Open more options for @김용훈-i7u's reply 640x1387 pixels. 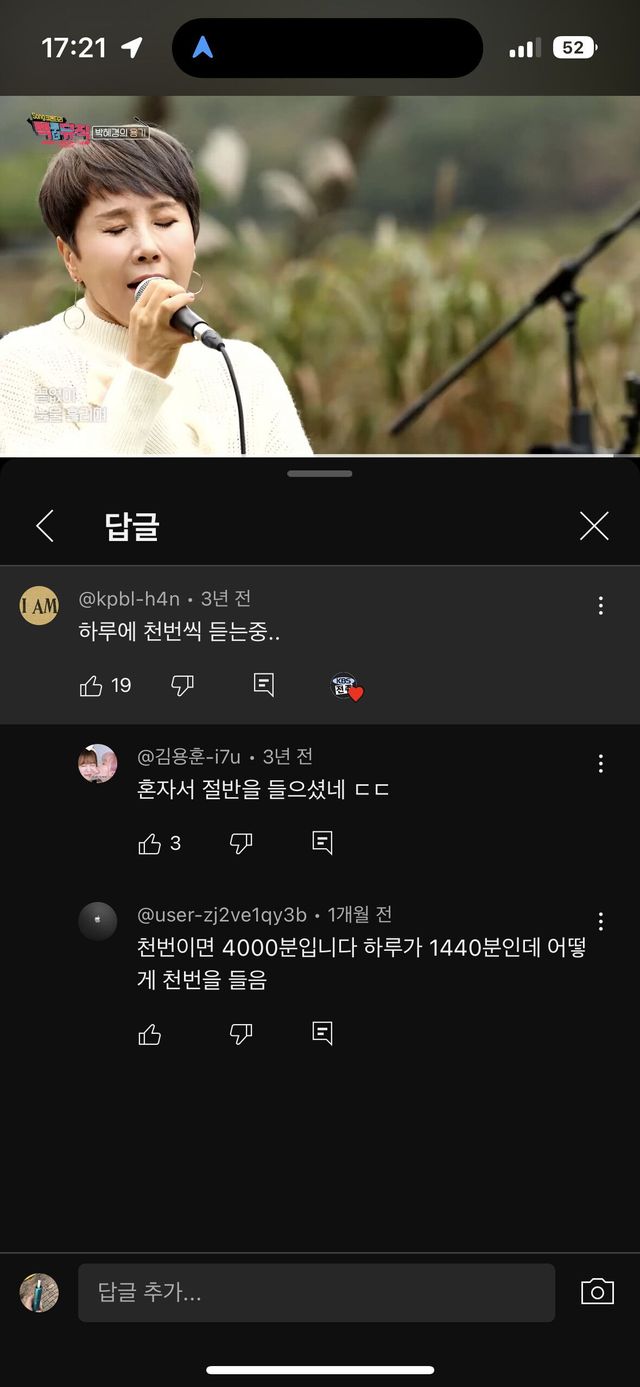600,764
